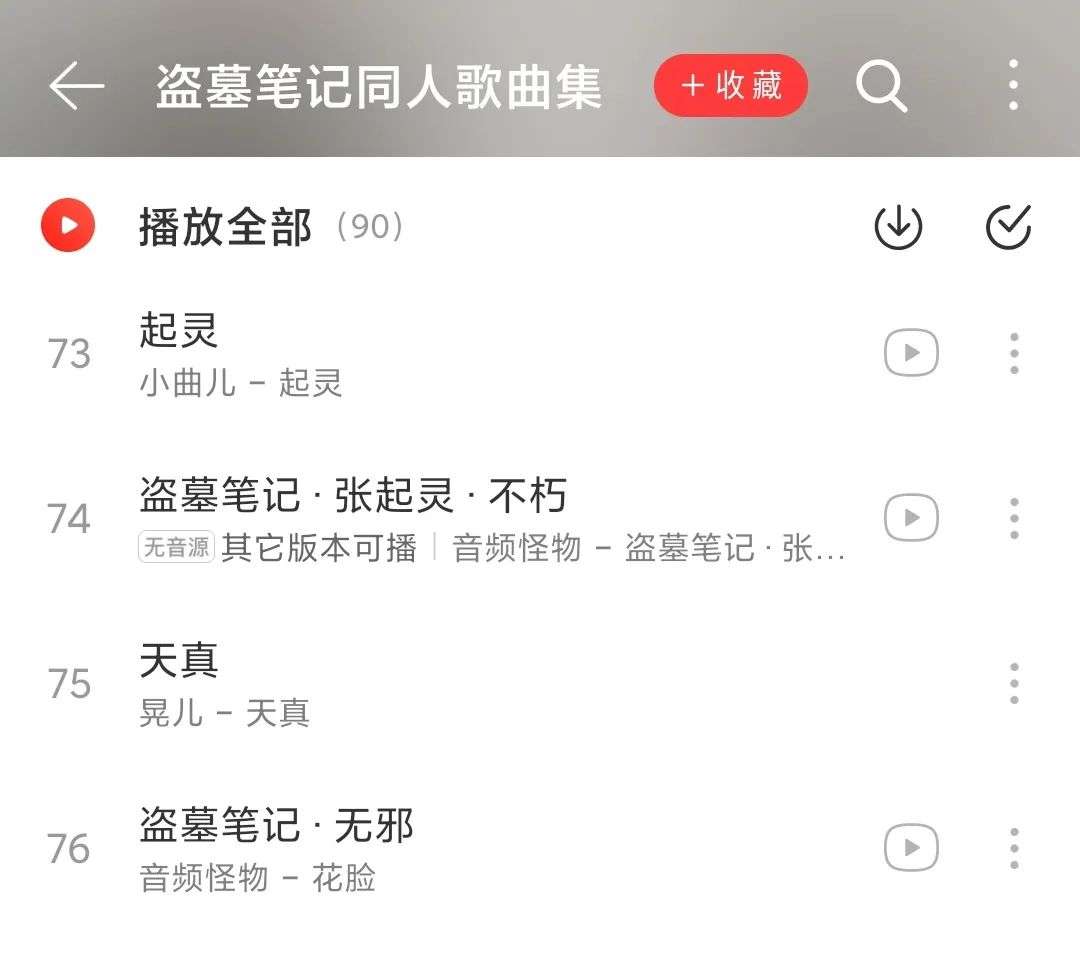Enter multi-select mode with the checkmark icon
Image resolution: width=1080 pixels, height=962 pixels.
click(1008, 227)
